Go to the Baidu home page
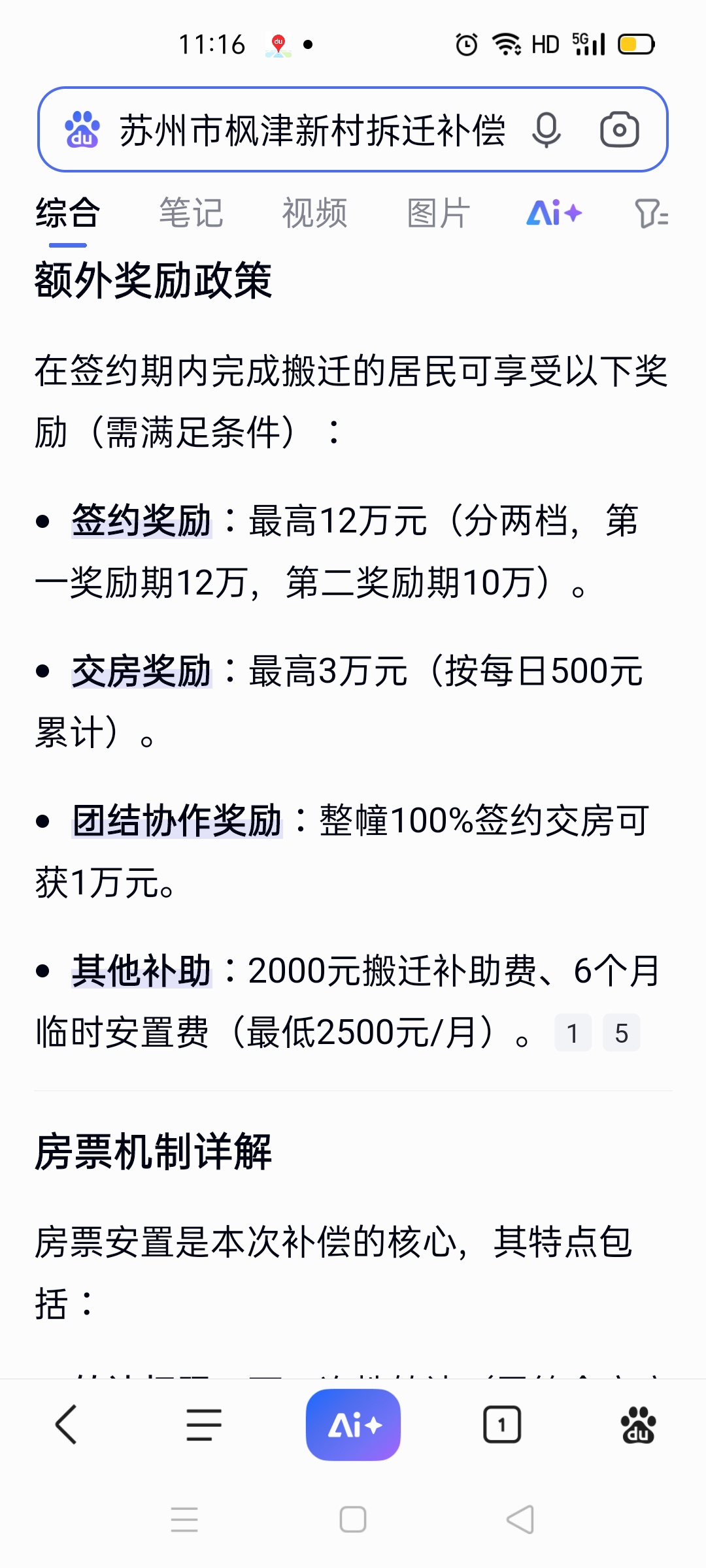Viewport: 706px width, 1568px height. [638, 1424]
